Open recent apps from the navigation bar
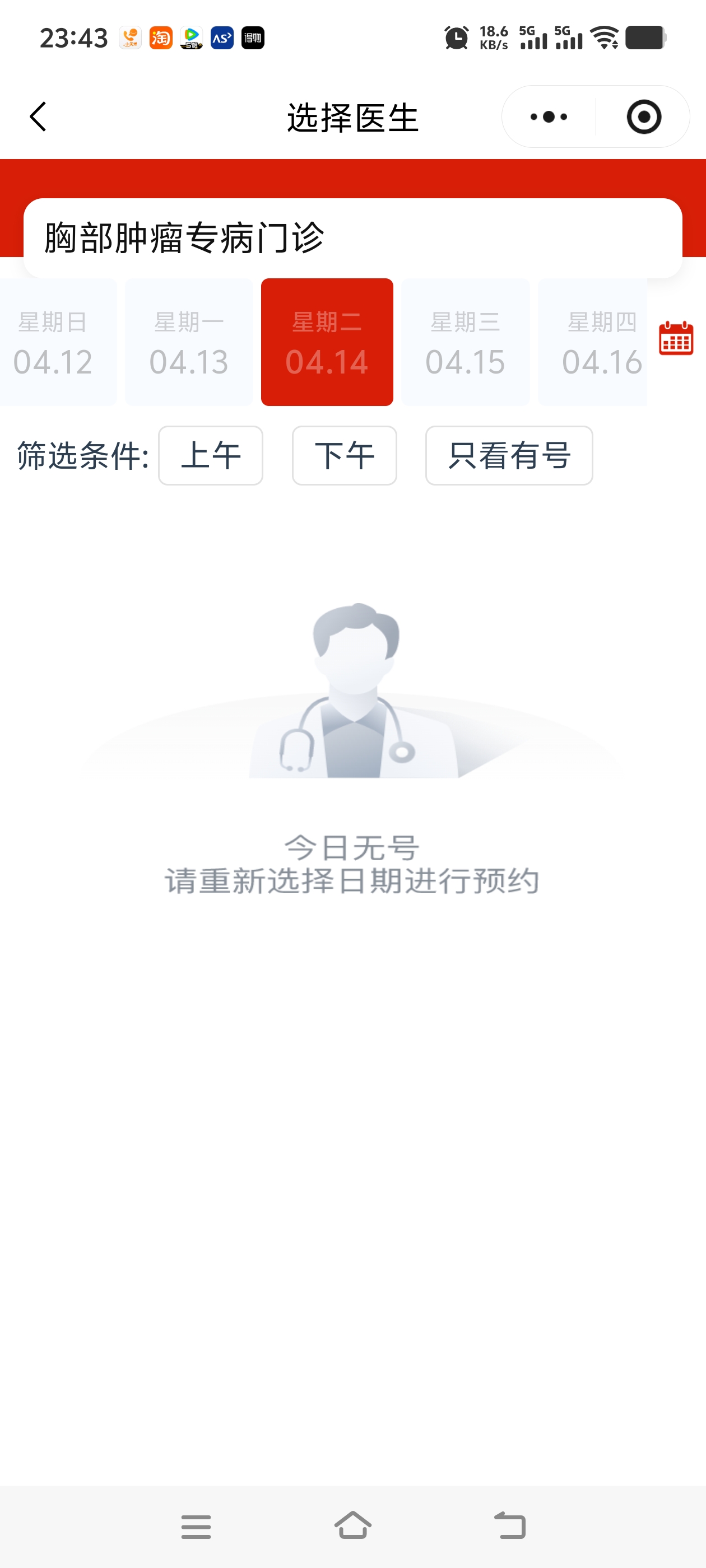 coord(196,1526)
